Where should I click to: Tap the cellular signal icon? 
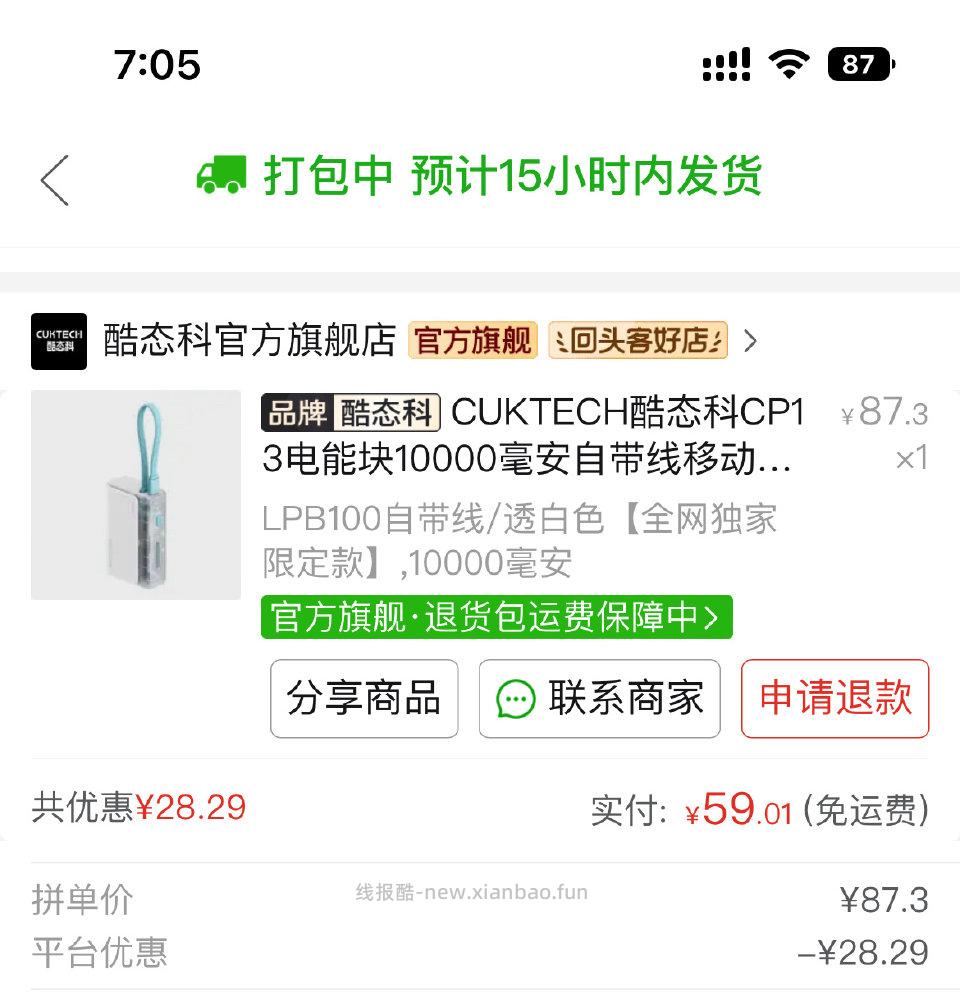(x=726, y=63)
